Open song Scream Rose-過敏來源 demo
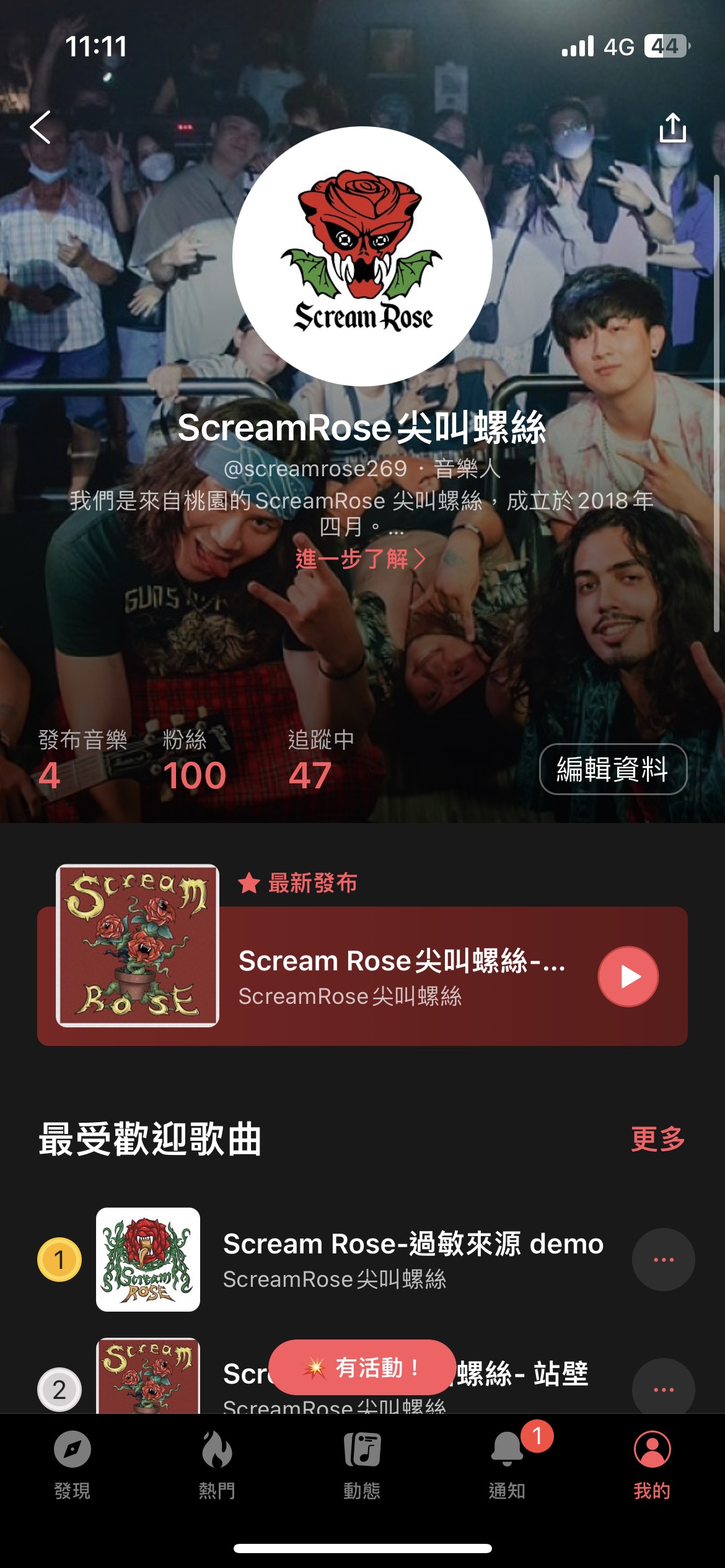 pyautogui.click(x=413, y=1259)
